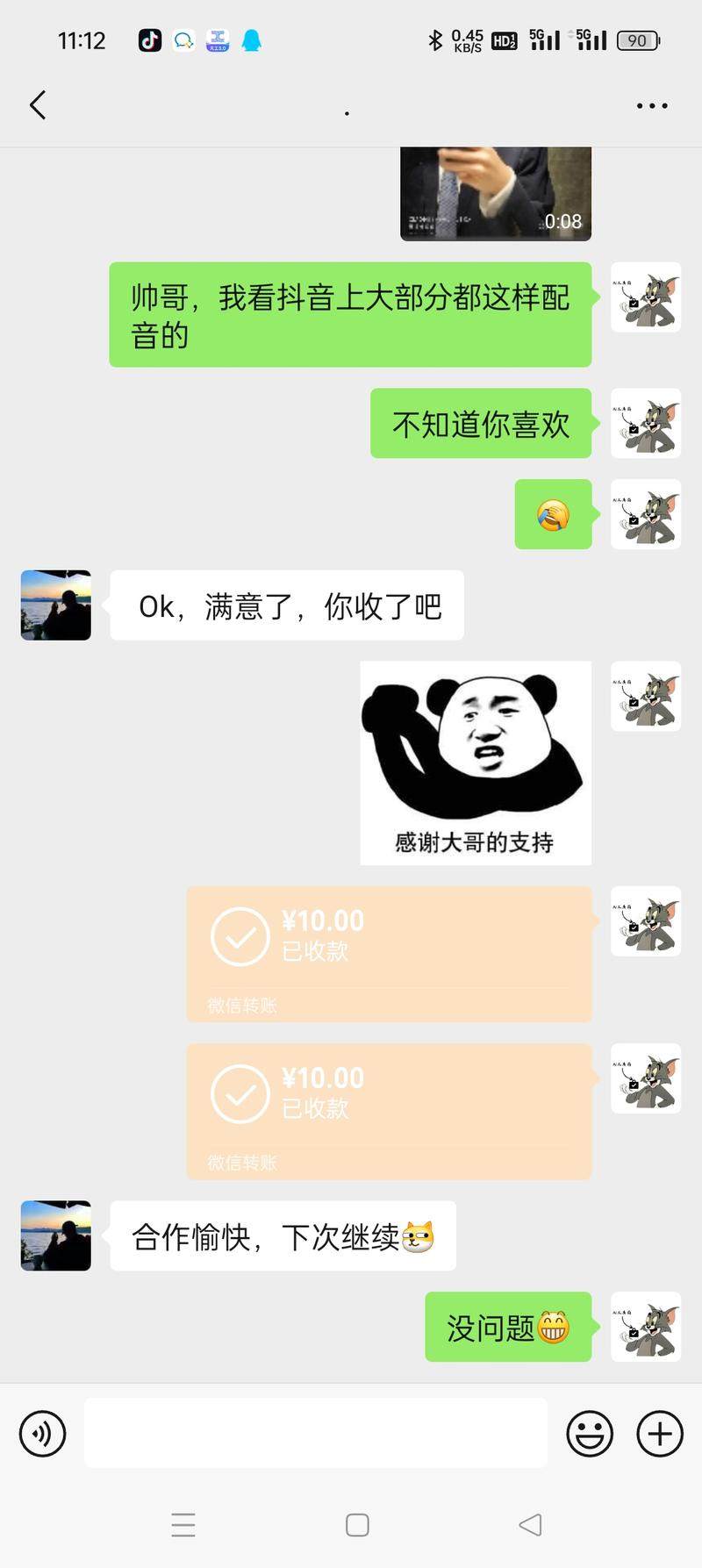Viewport: 702px width, 1568px height.
Task: Go back to the chat list
Action: tap(38, 105)
